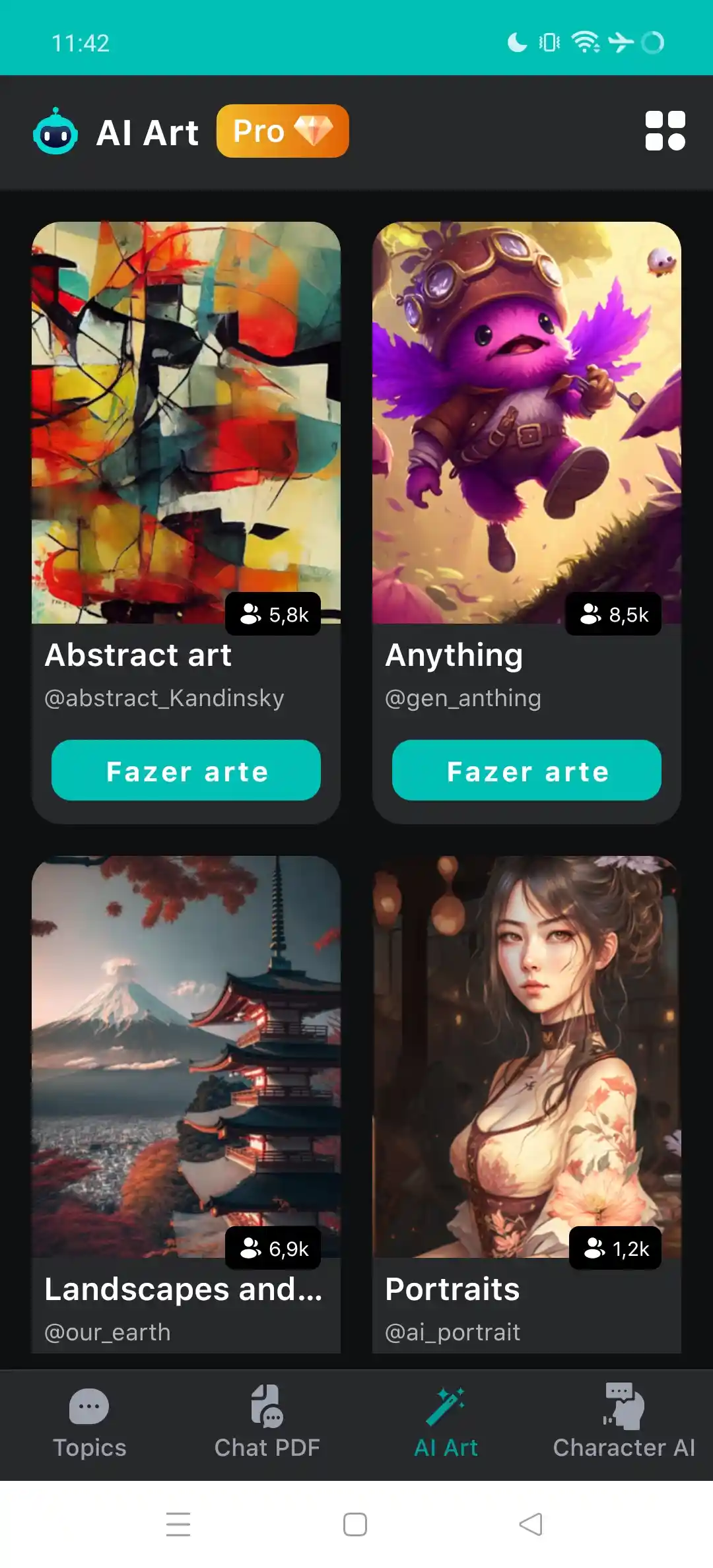Go to the system home screen
This screenshot has height=1568, width=713.
click(x=355, y=1524)
